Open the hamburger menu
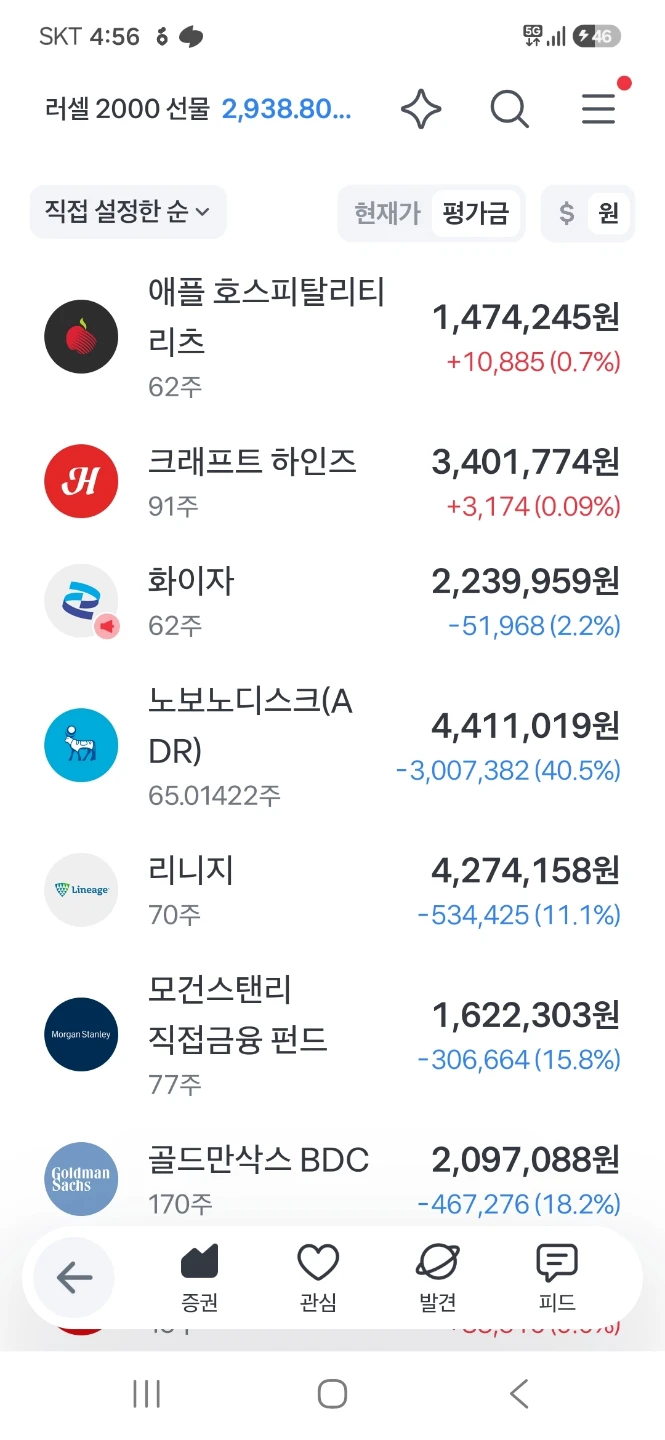The width and height of the screenshot is (665, 1440). (598, 109)
